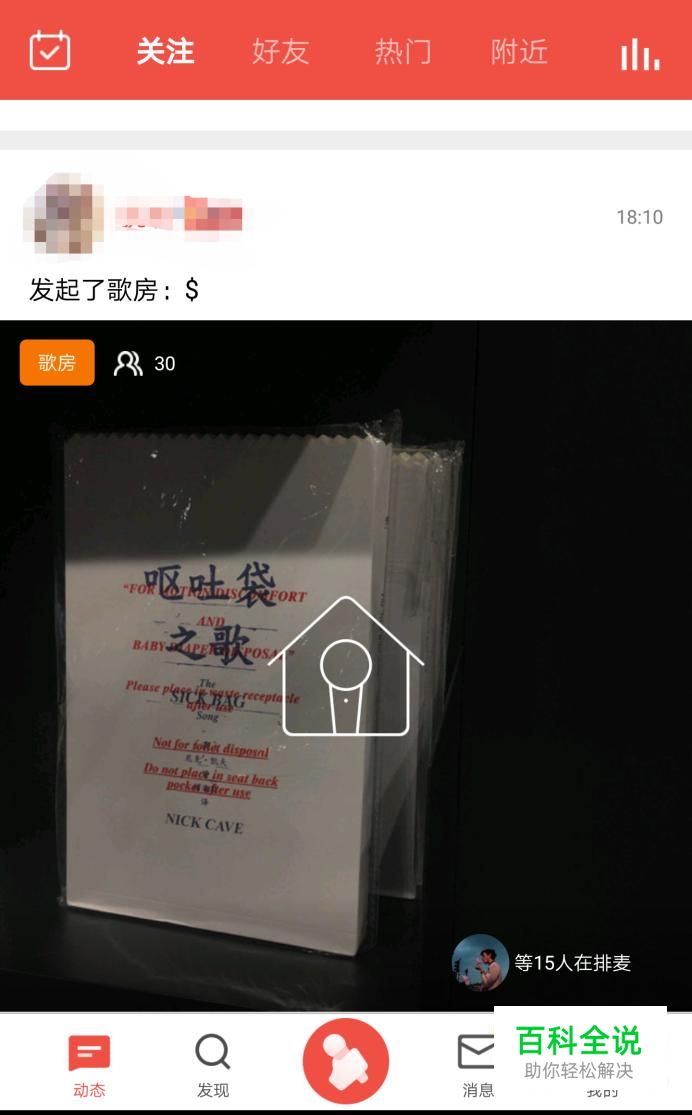Enter the song room card
The height and width of the screenshot is (1115, 692).
pyautogui.click(x=345, y=665)
